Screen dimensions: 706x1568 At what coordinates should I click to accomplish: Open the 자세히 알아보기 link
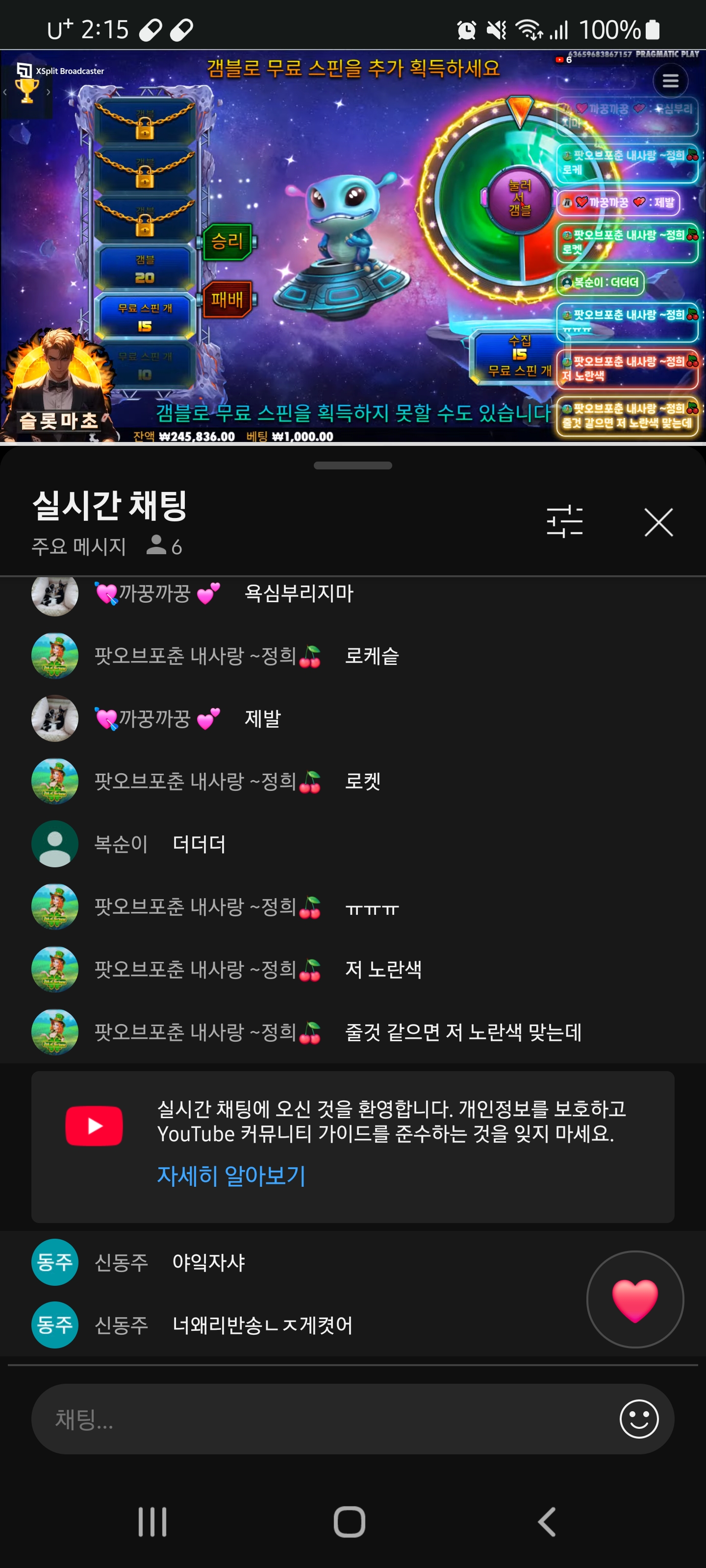[x=231, y=1176]
